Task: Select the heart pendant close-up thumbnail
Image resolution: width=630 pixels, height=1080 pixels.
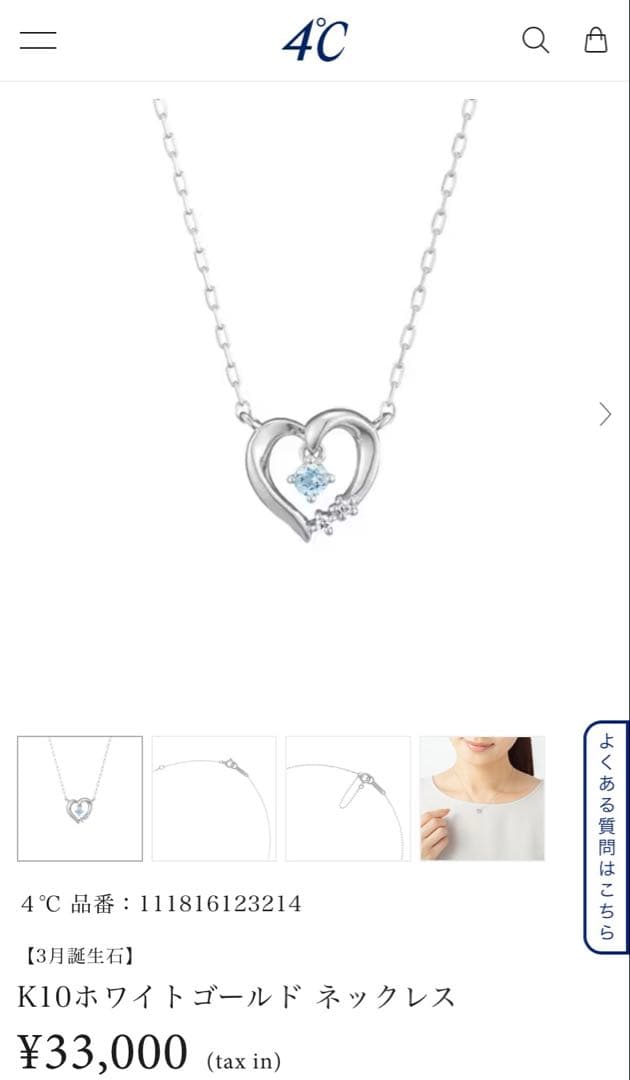Action: coord(80,798)
